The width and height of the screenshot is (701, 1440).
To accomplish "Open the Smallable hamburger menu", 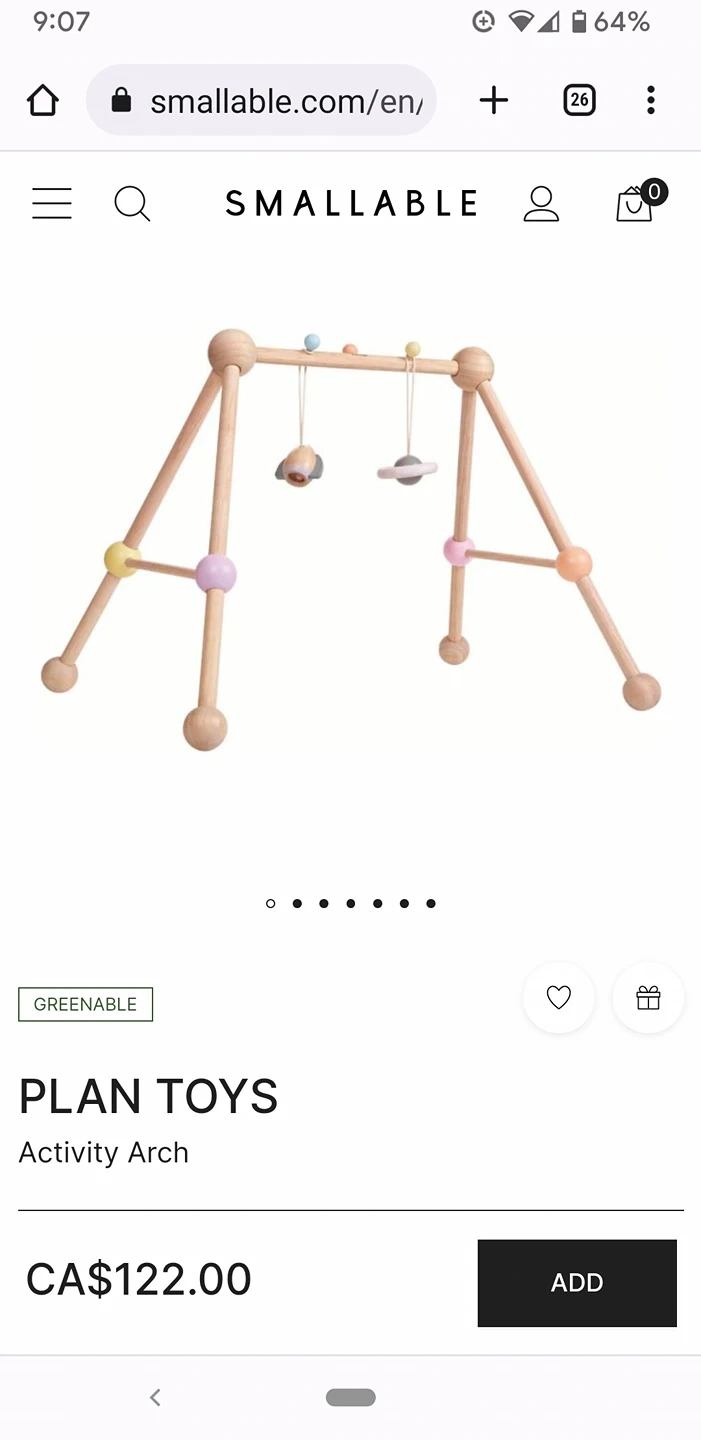I will click(52, 203).
